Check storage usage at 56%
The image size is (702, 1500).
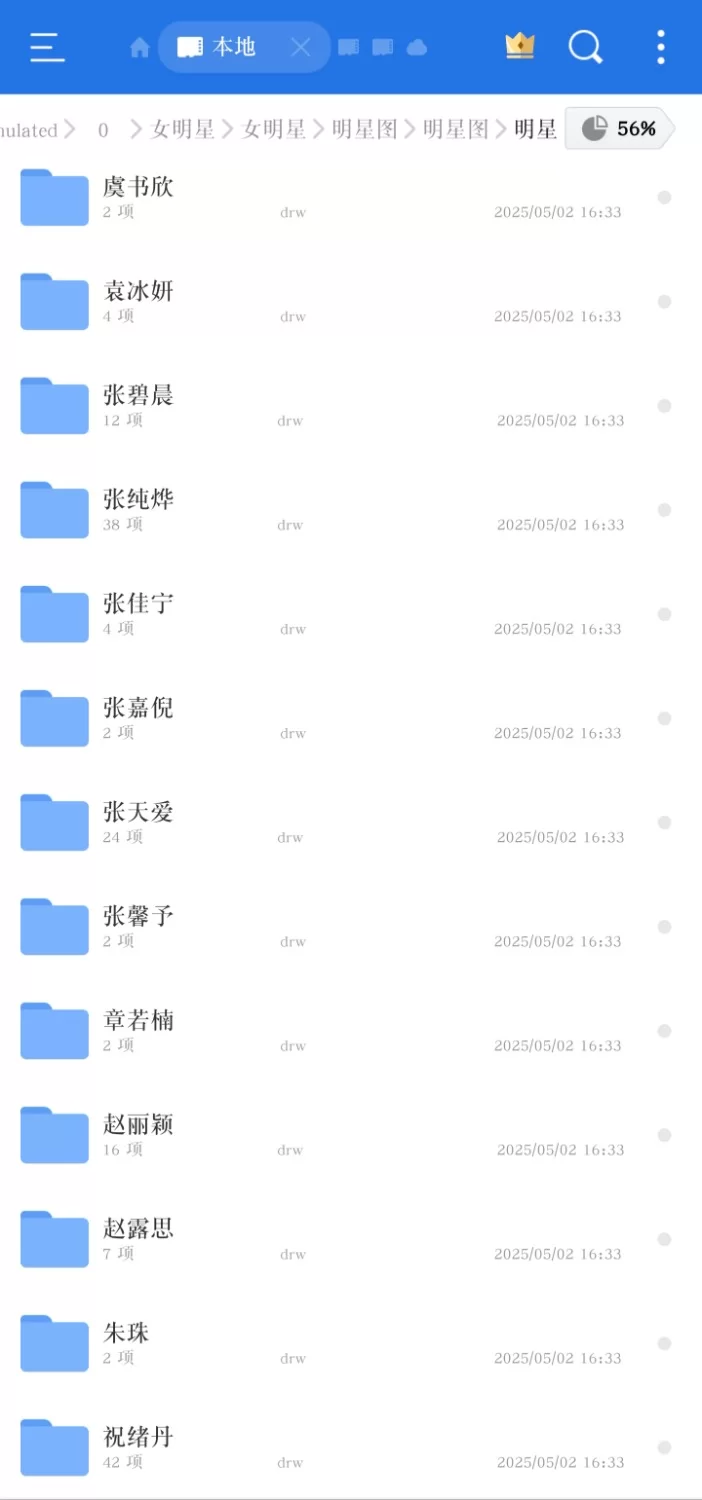[620, 129]
